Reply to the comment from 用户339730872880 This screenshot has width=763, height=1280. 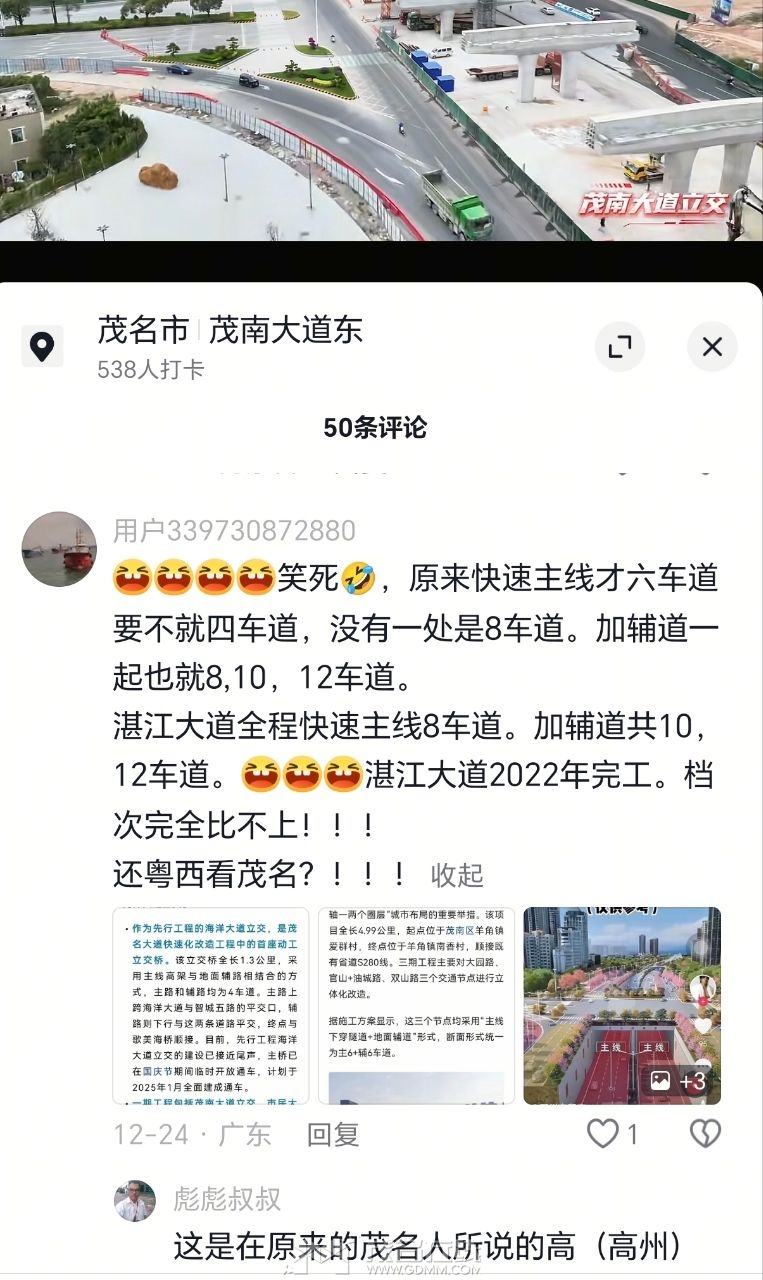pyautogui.click(x=333, y=1134)
